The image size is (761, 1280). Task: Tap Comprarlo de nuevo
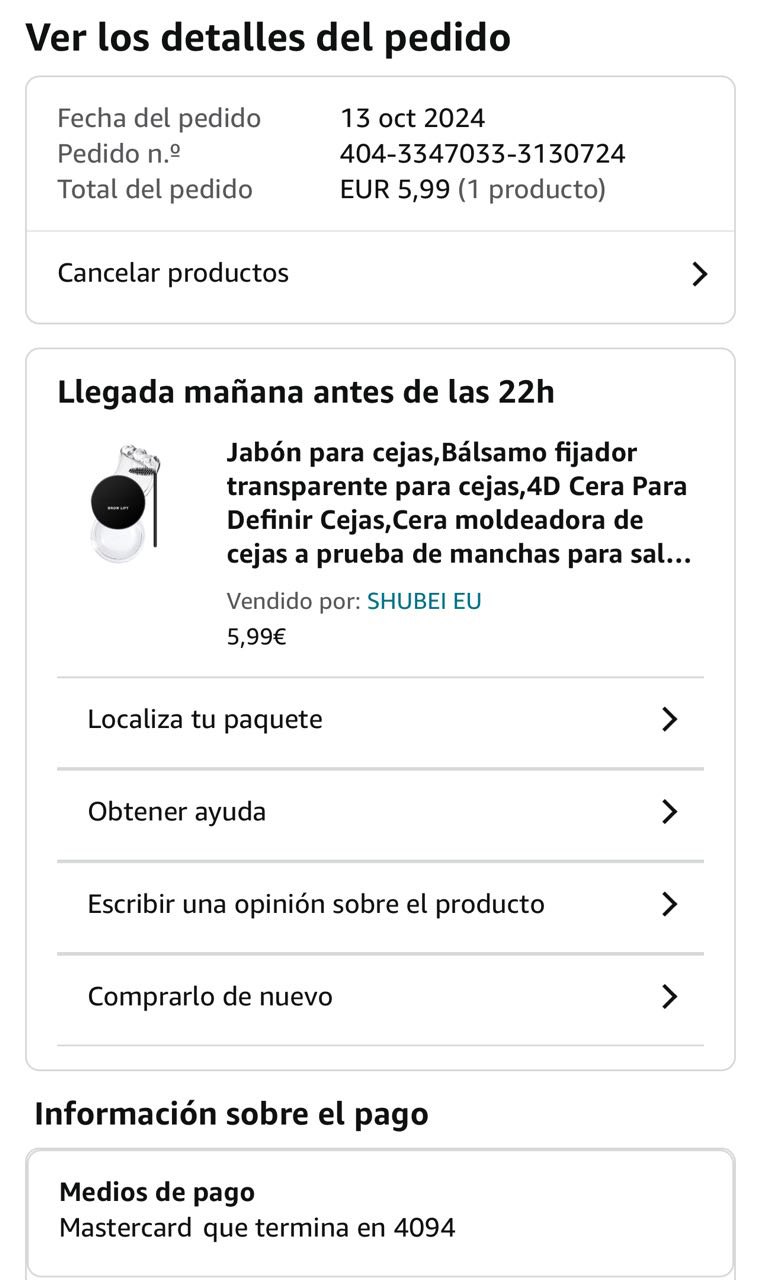pos(380,997)
